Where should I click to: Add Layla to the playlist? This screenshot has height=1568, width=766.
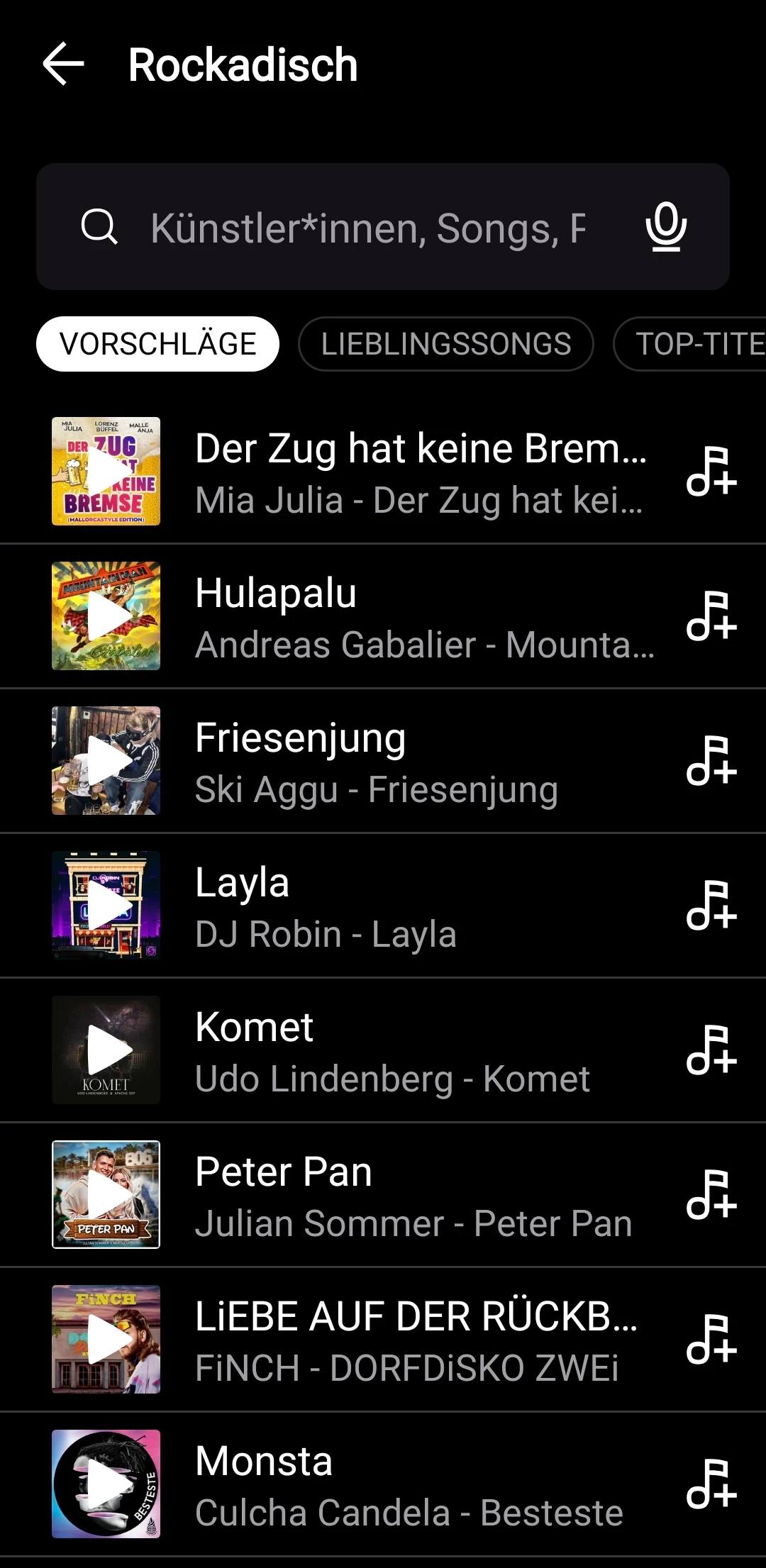[711, 906]
